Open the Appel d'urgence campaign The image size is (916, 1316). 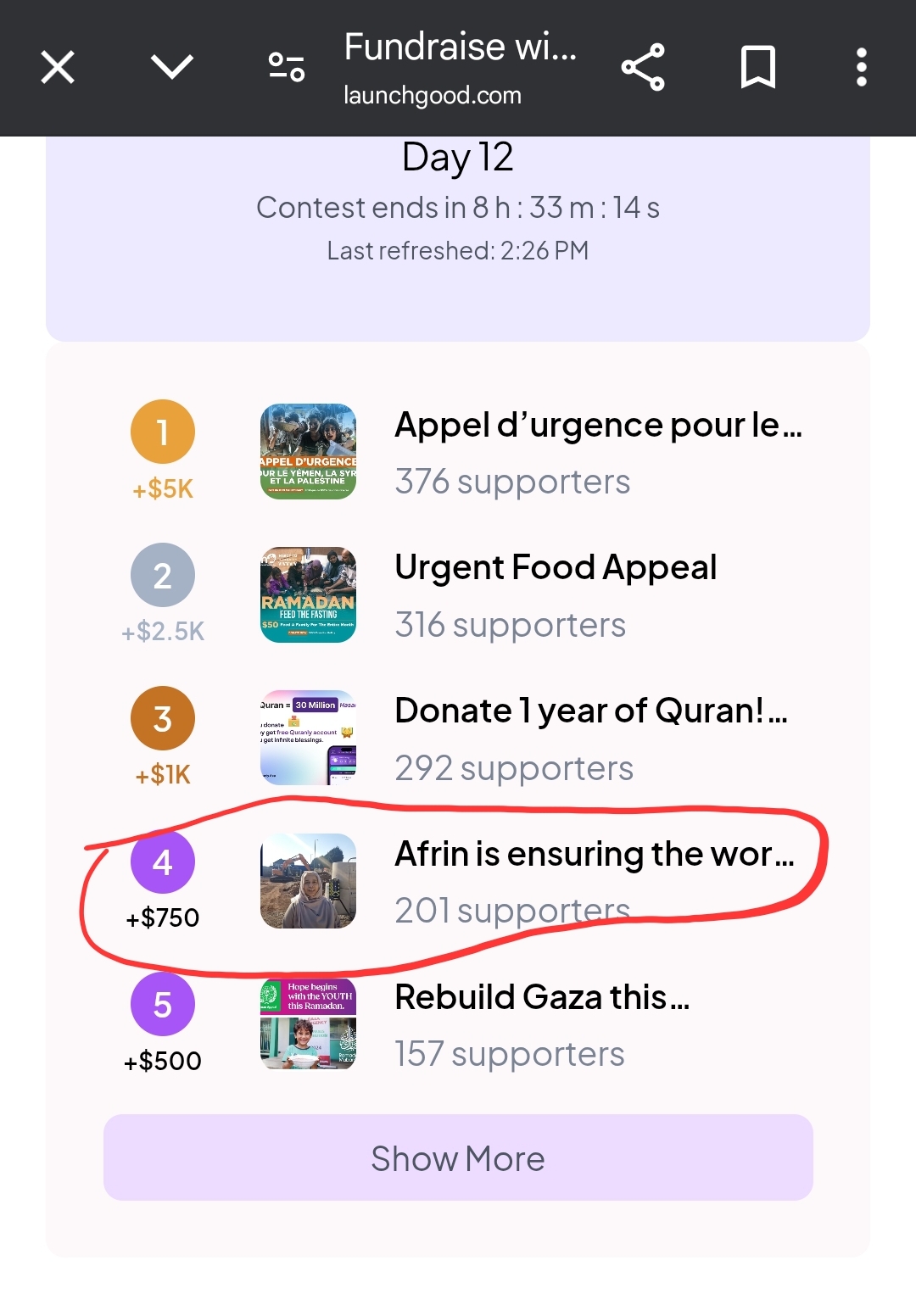597,425
